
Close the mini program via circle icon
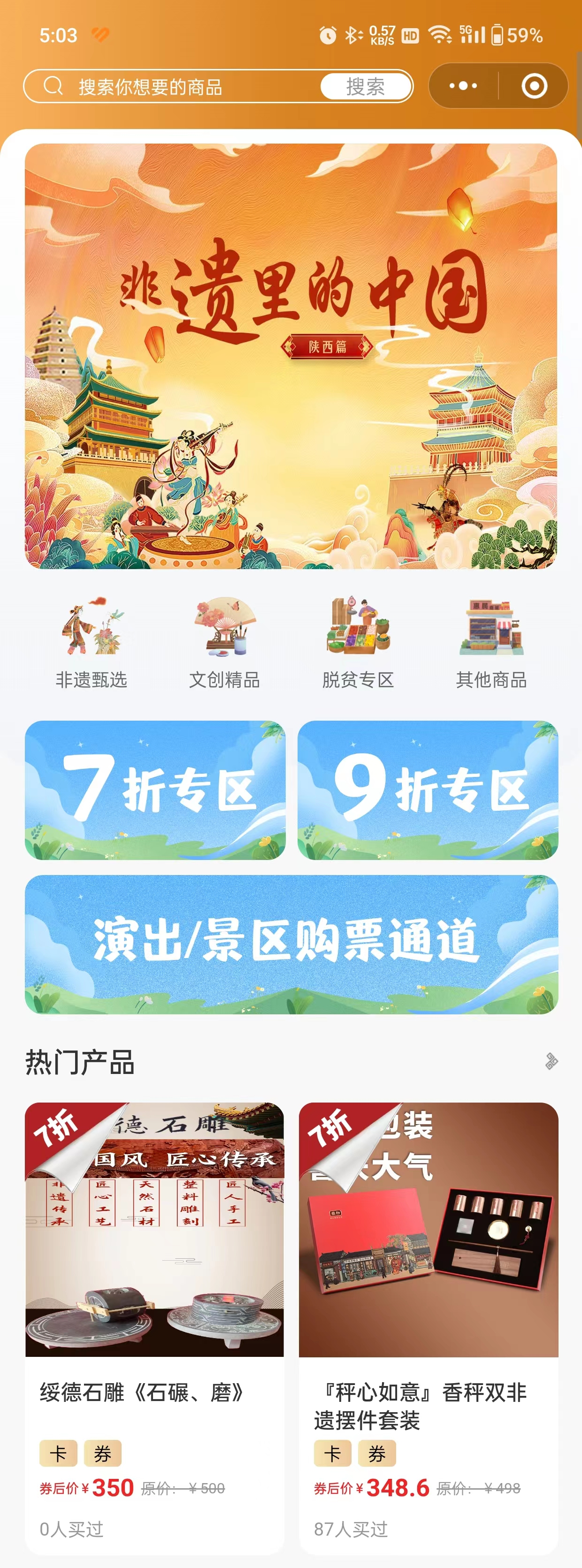[x=534, y=86]
